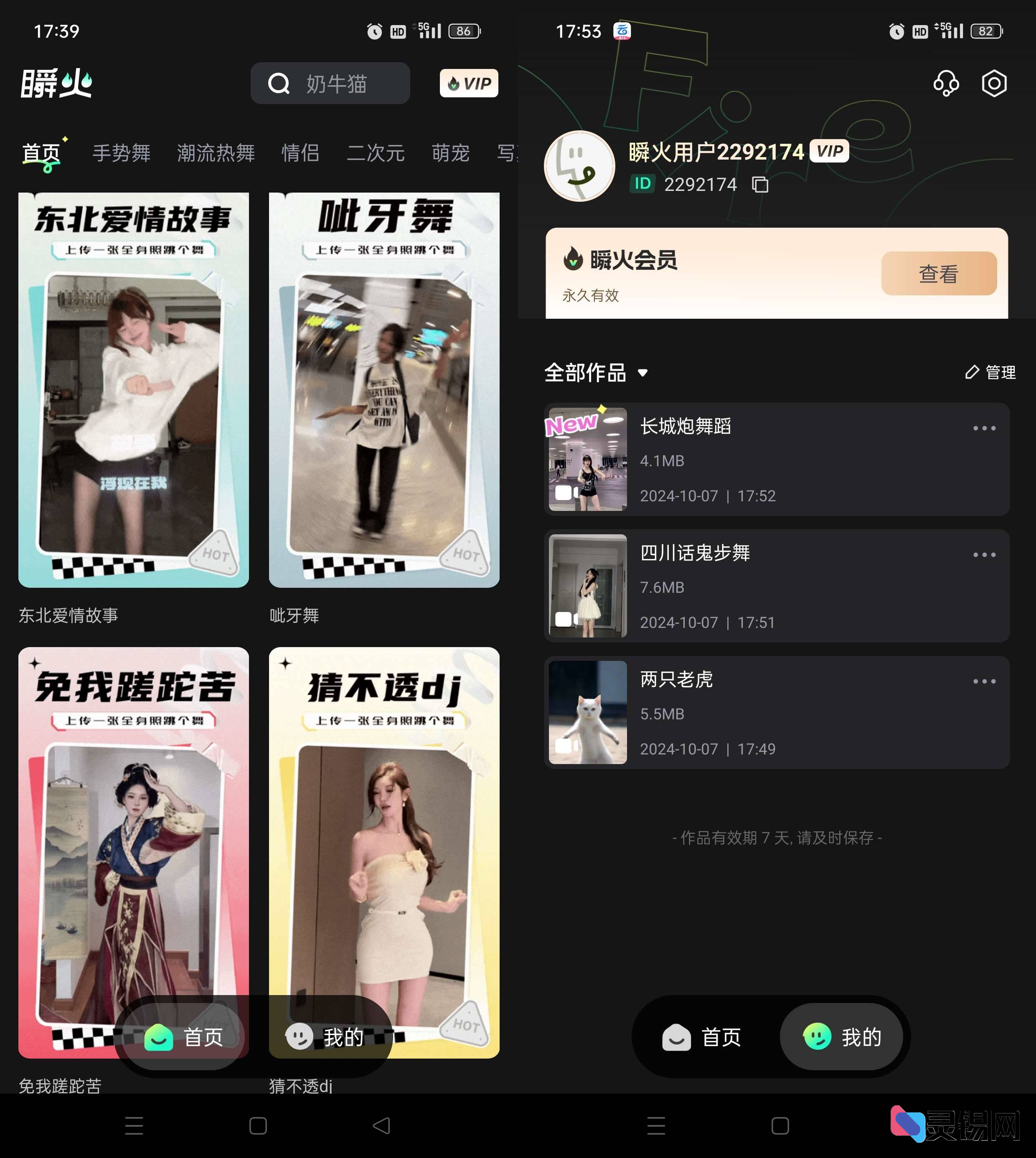
Task: Copy the user ID 2292174
Action: pos(760,185)
